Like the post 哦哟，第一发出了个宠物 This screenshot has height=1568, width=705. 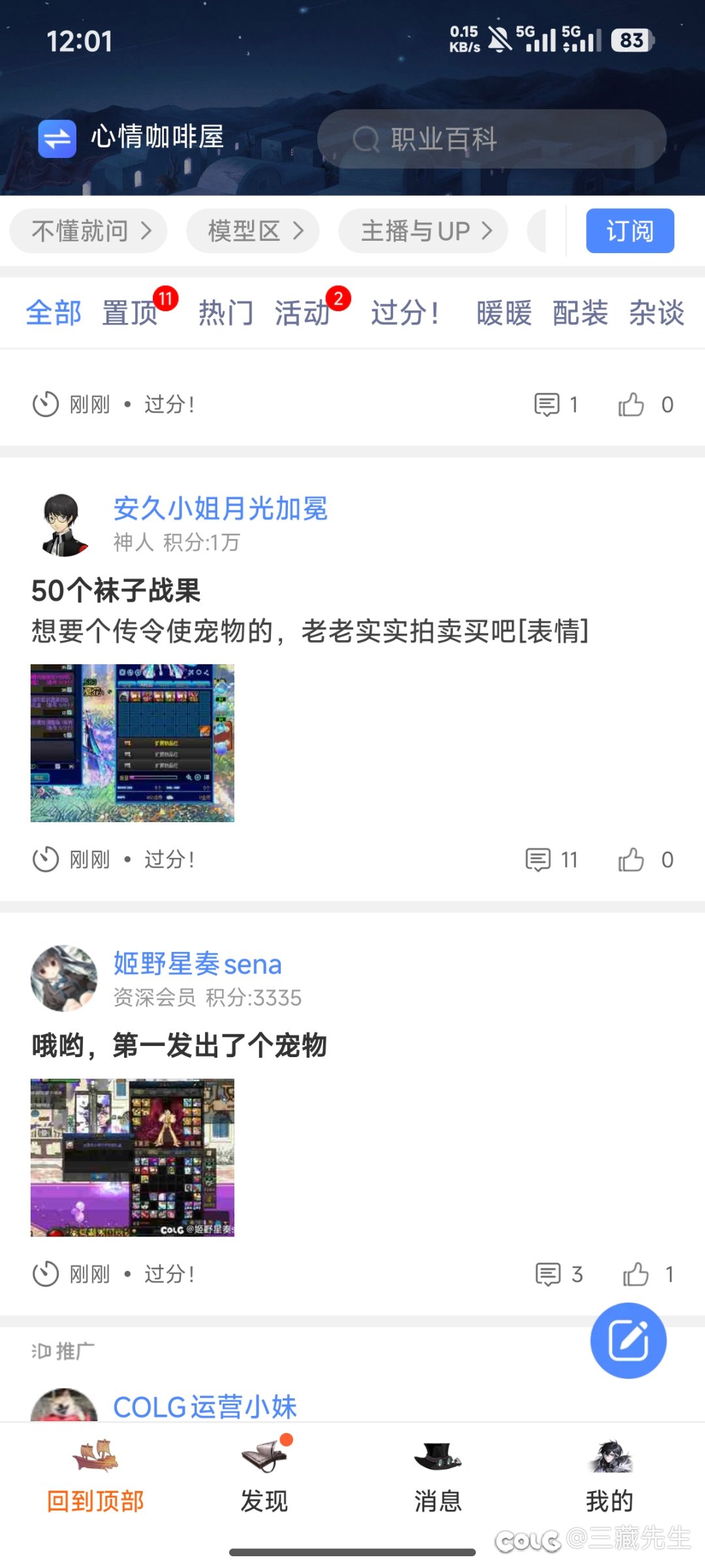[636, 1274]
